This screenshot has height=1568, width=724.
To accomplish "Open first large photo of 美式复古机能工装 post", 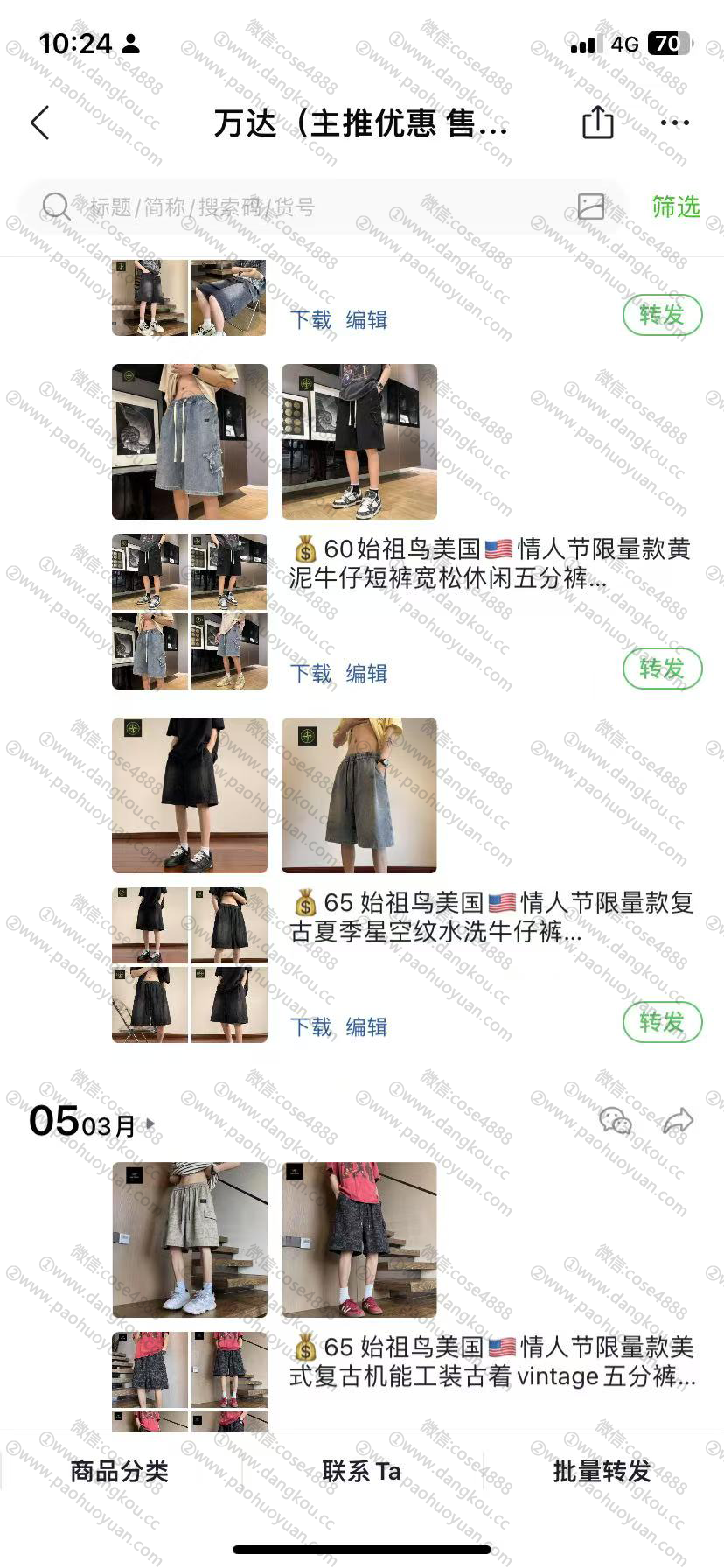I will pos(190,1240).
